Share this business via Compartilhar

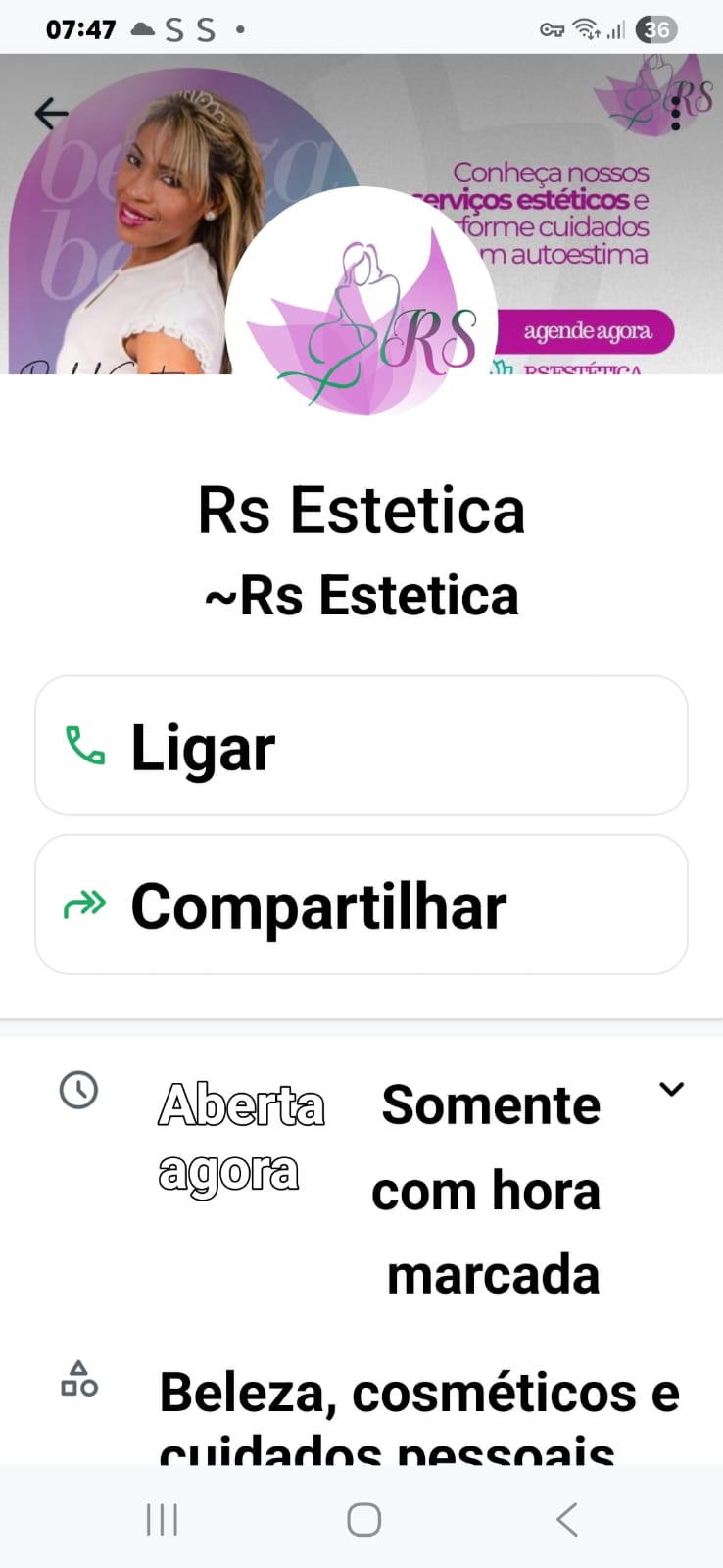(361, 905)
